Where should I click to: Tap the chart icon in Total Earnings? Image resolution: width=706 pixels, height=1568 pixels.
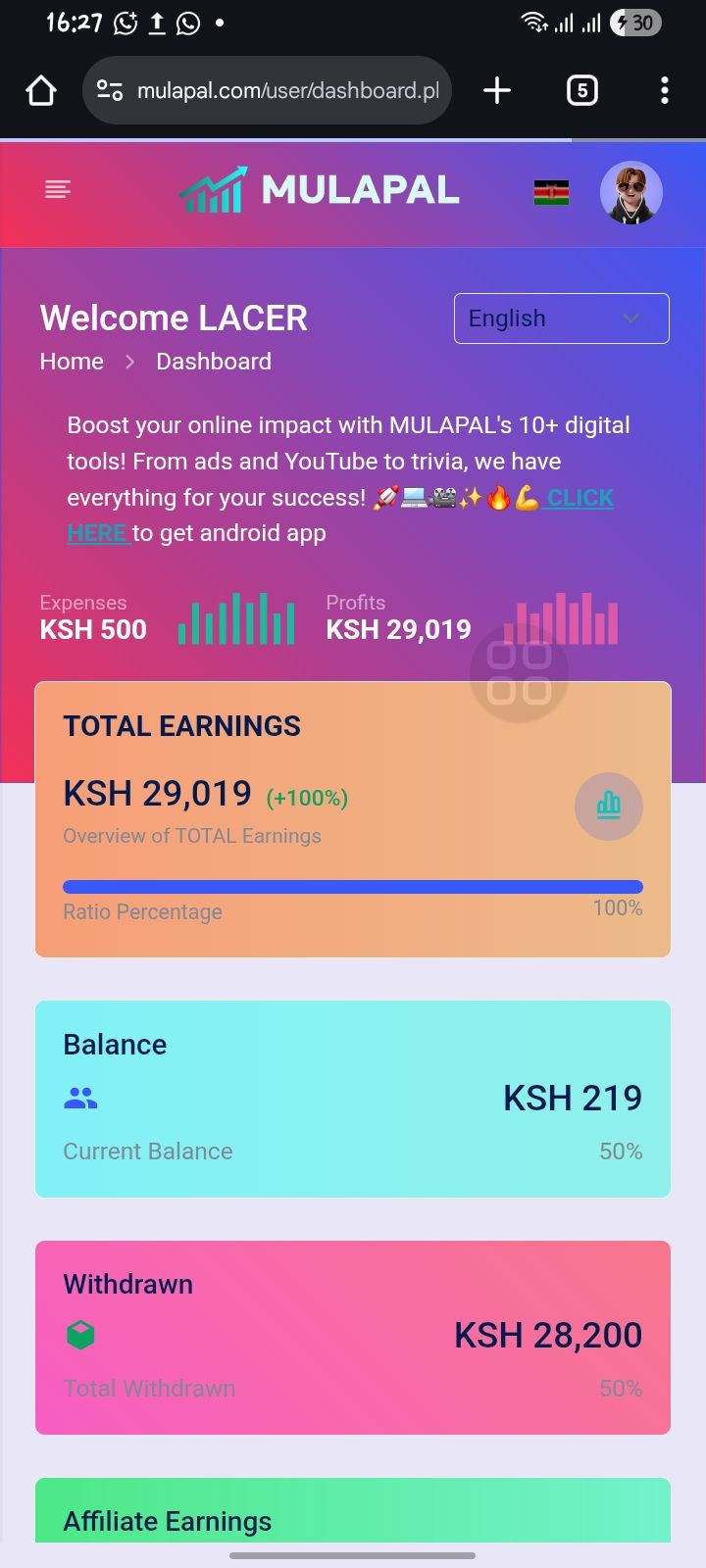[609, 806]
